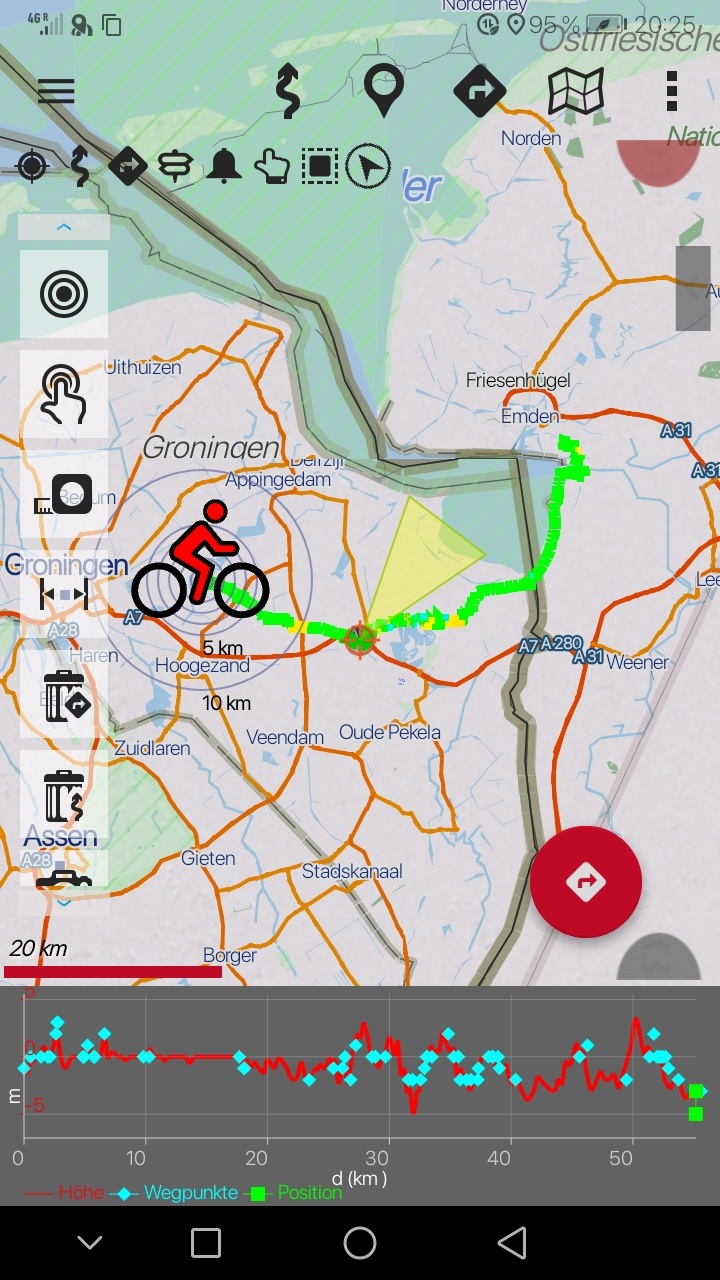Screen dimensions: 720x1280
Task: Open the waypoints pin menu
Action: tap(384, 91)
